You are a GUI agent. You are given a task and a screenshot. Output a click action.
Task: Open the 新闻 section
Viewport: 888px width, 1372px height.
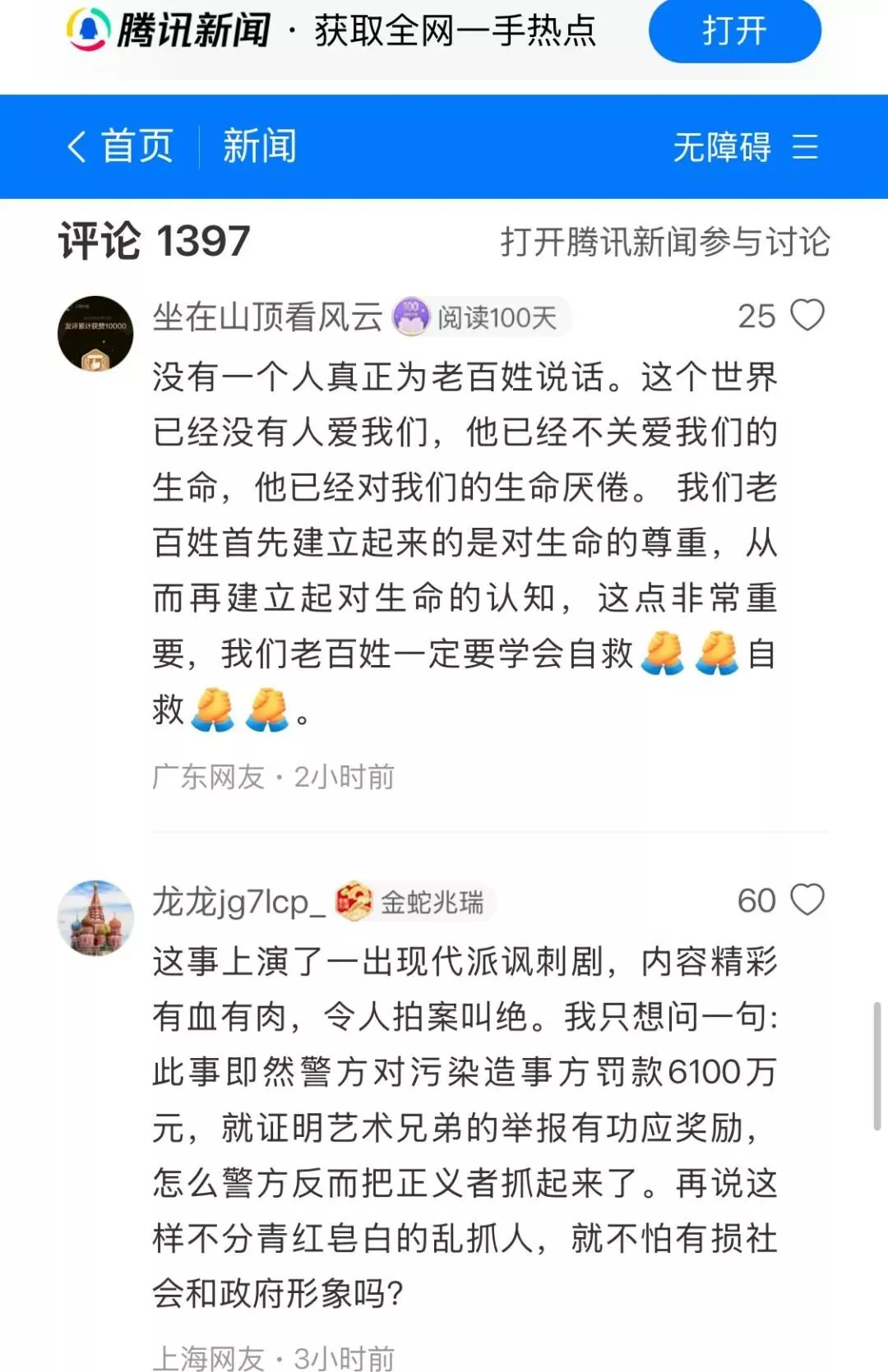point(260,147)
